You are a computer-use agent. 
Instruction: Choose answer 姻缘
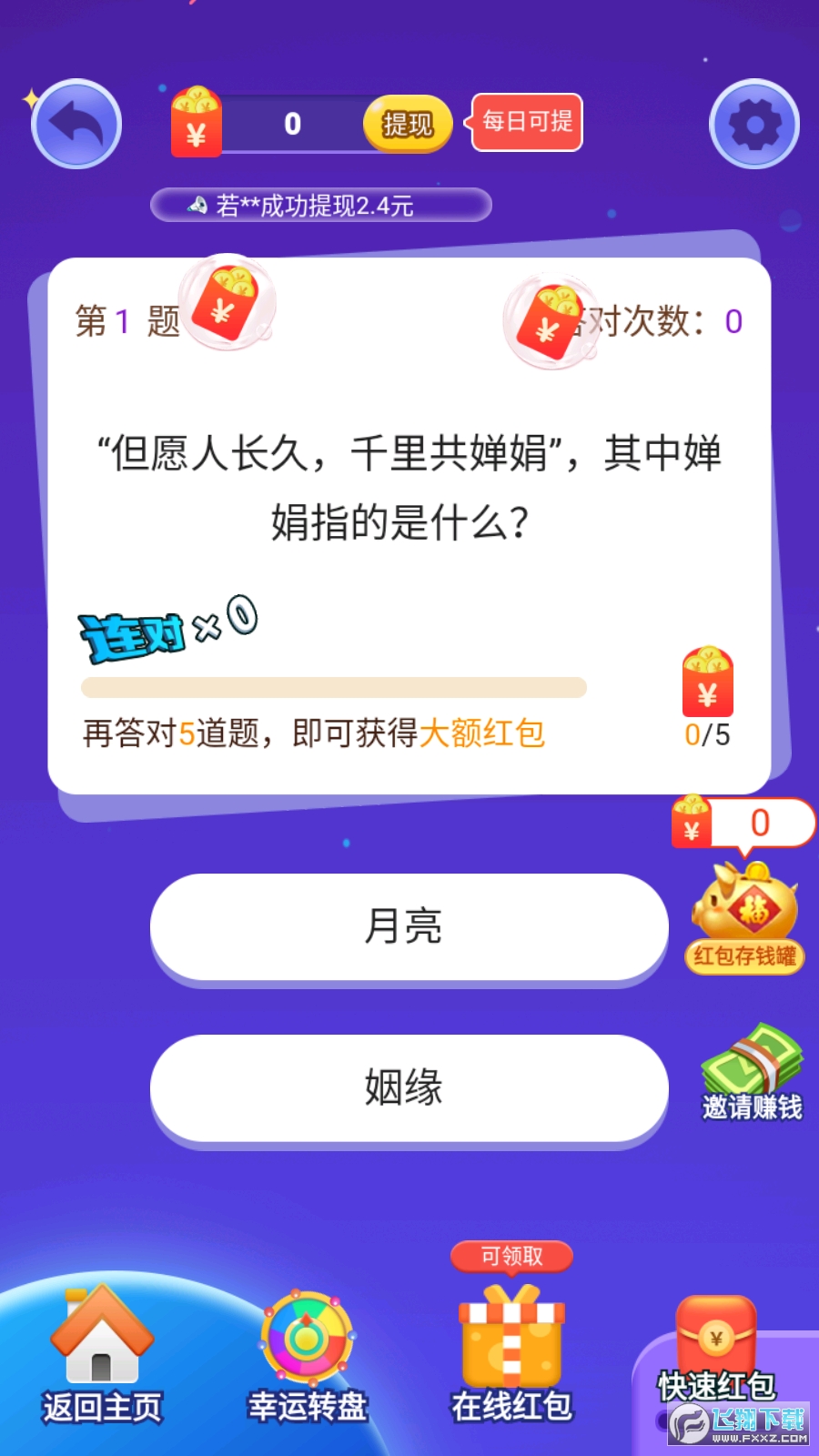pos(409,1087)
